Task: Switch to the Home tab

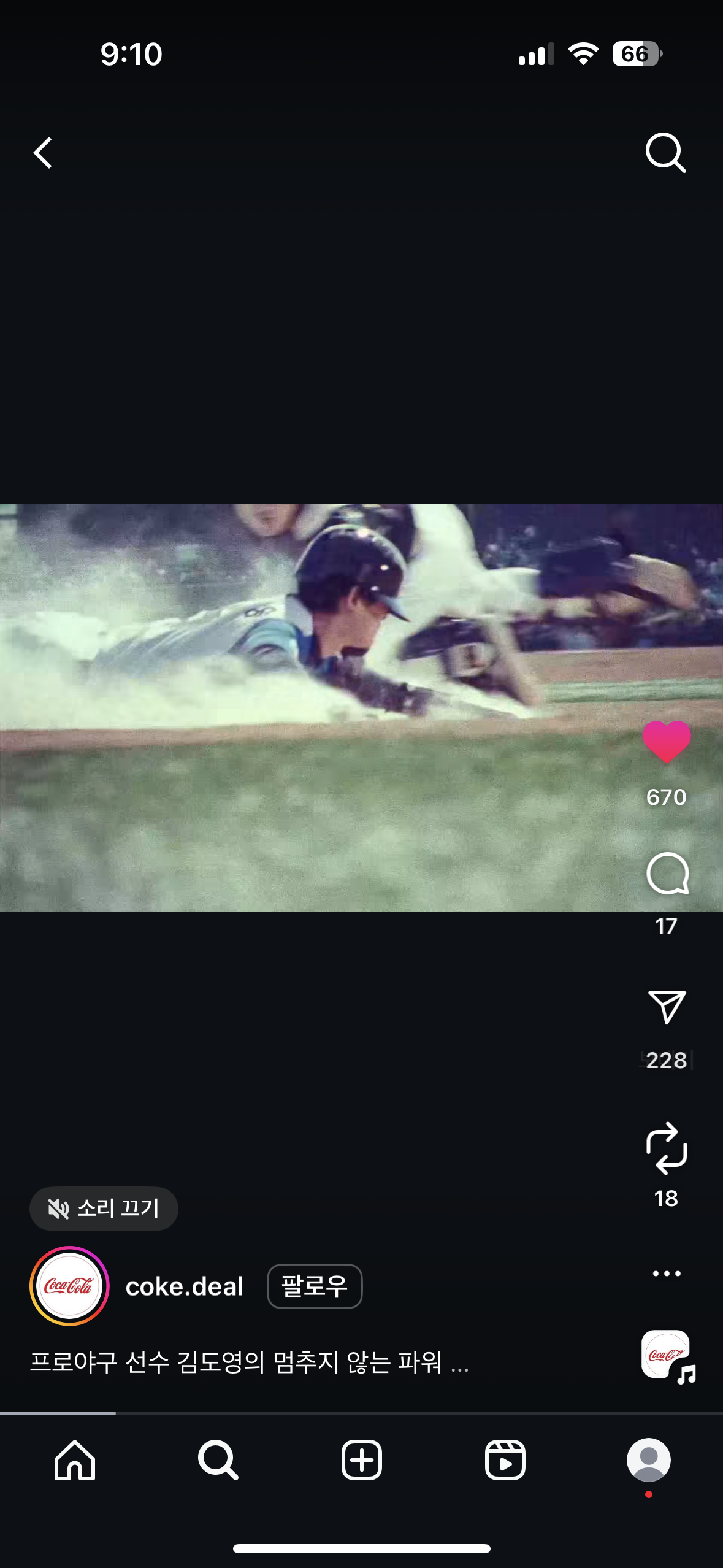Action: coord(75,1460)
